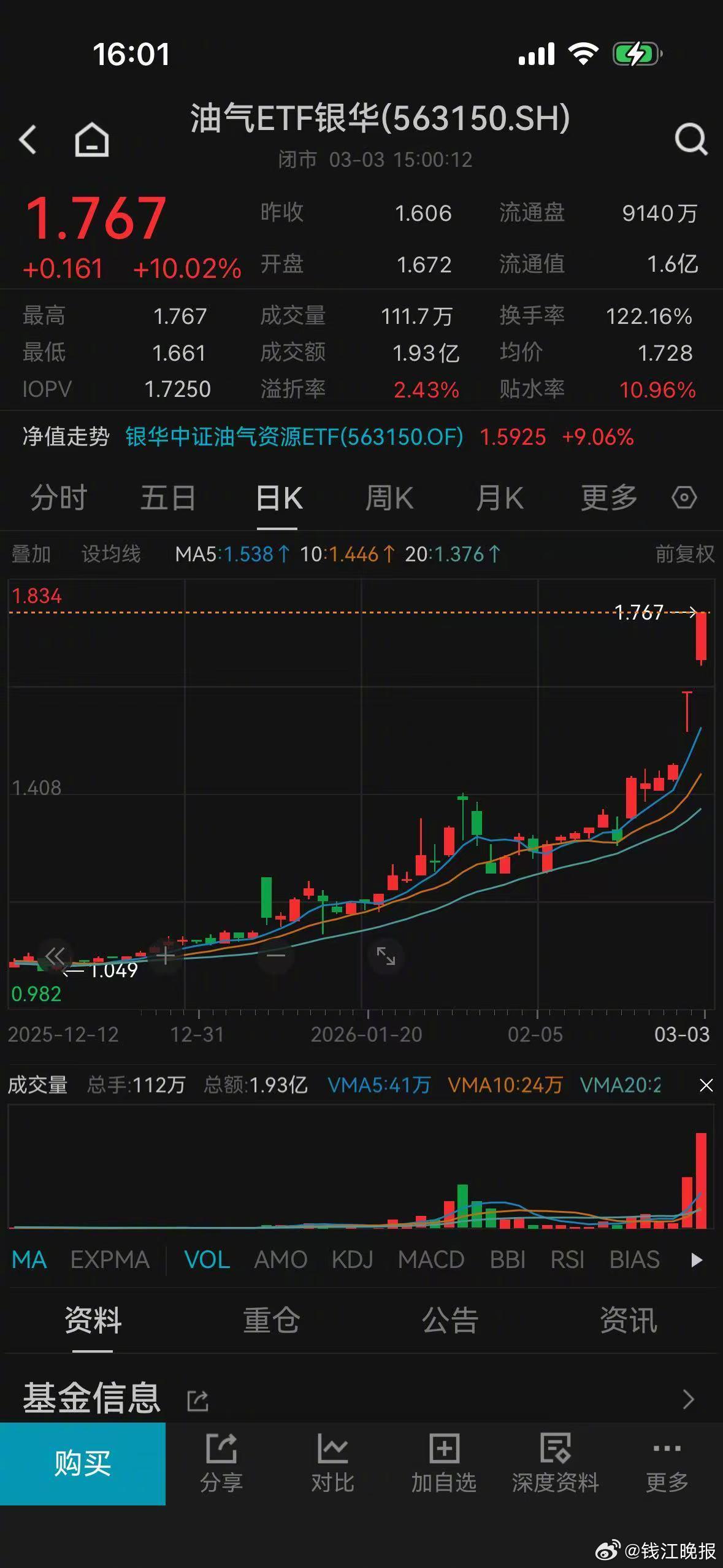Go back using the top-left arrow
723x1568 pixels.
pyautogui.click(x=28, y=139)
